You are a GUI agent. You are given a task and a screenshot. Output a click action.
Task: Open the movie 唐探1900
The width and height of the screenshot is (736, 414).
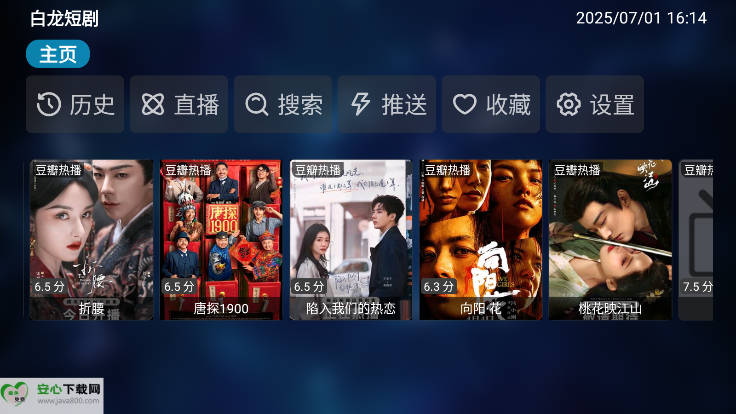point(221,240)
